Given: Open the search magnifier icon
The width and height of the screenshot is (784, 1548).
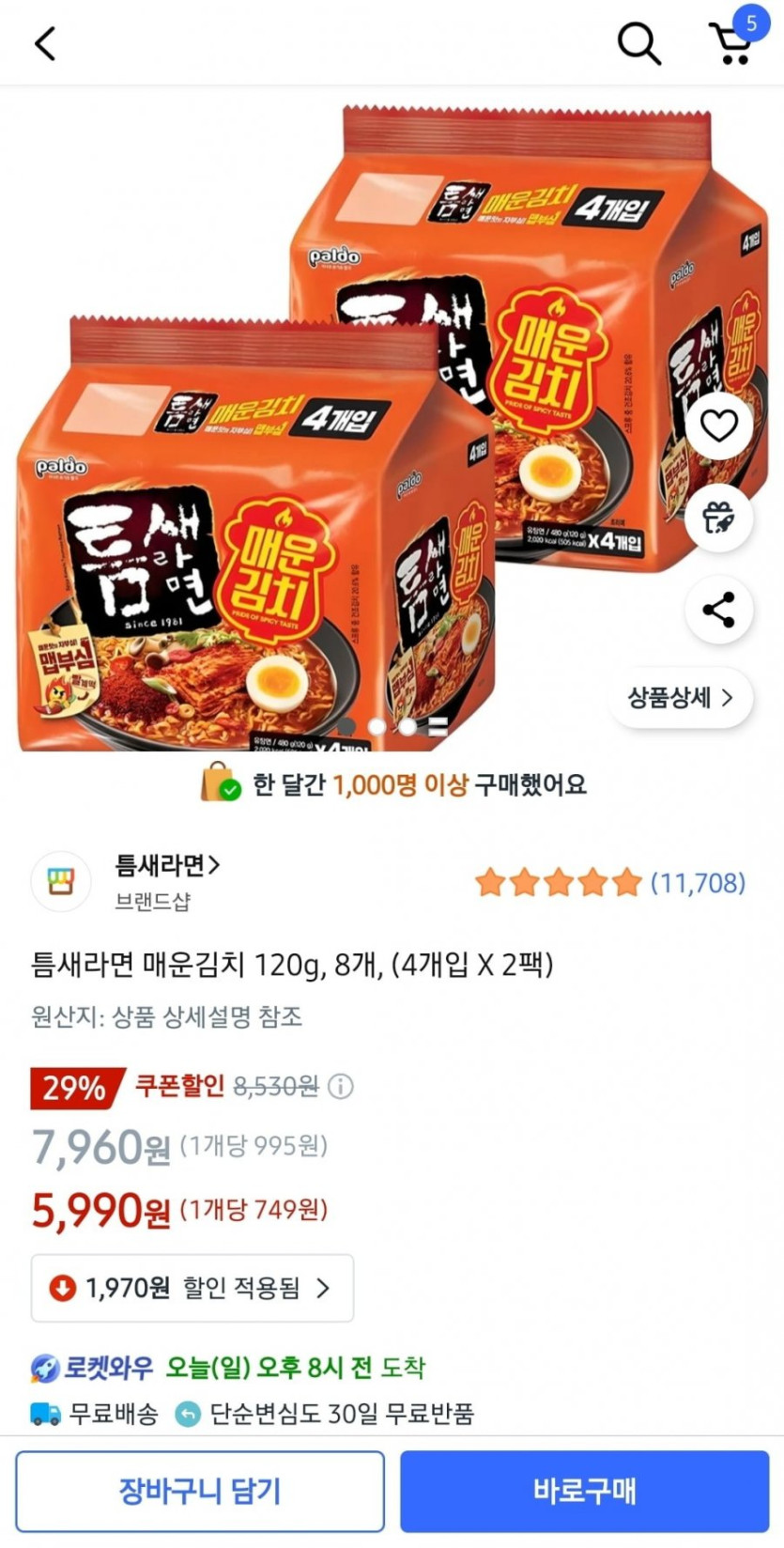Looking at the screenshot, I should click(638, 43).
